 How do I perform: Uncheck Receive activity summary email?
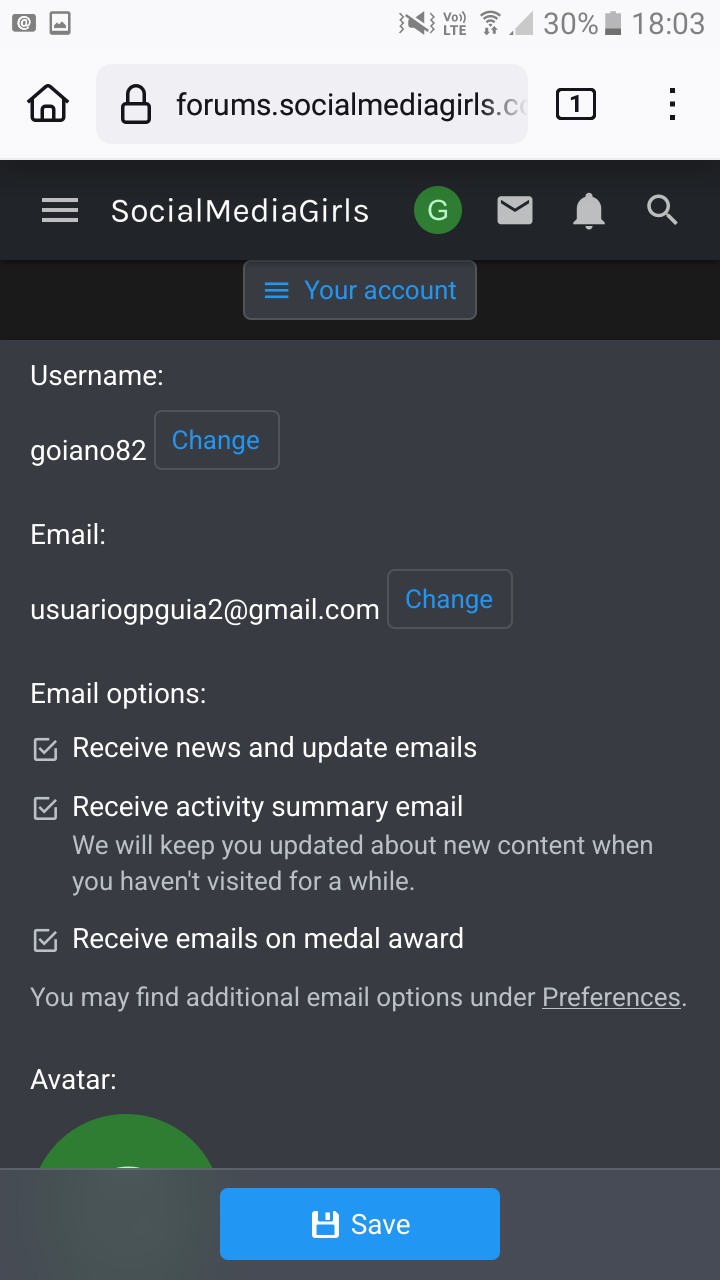click(45, 808)
